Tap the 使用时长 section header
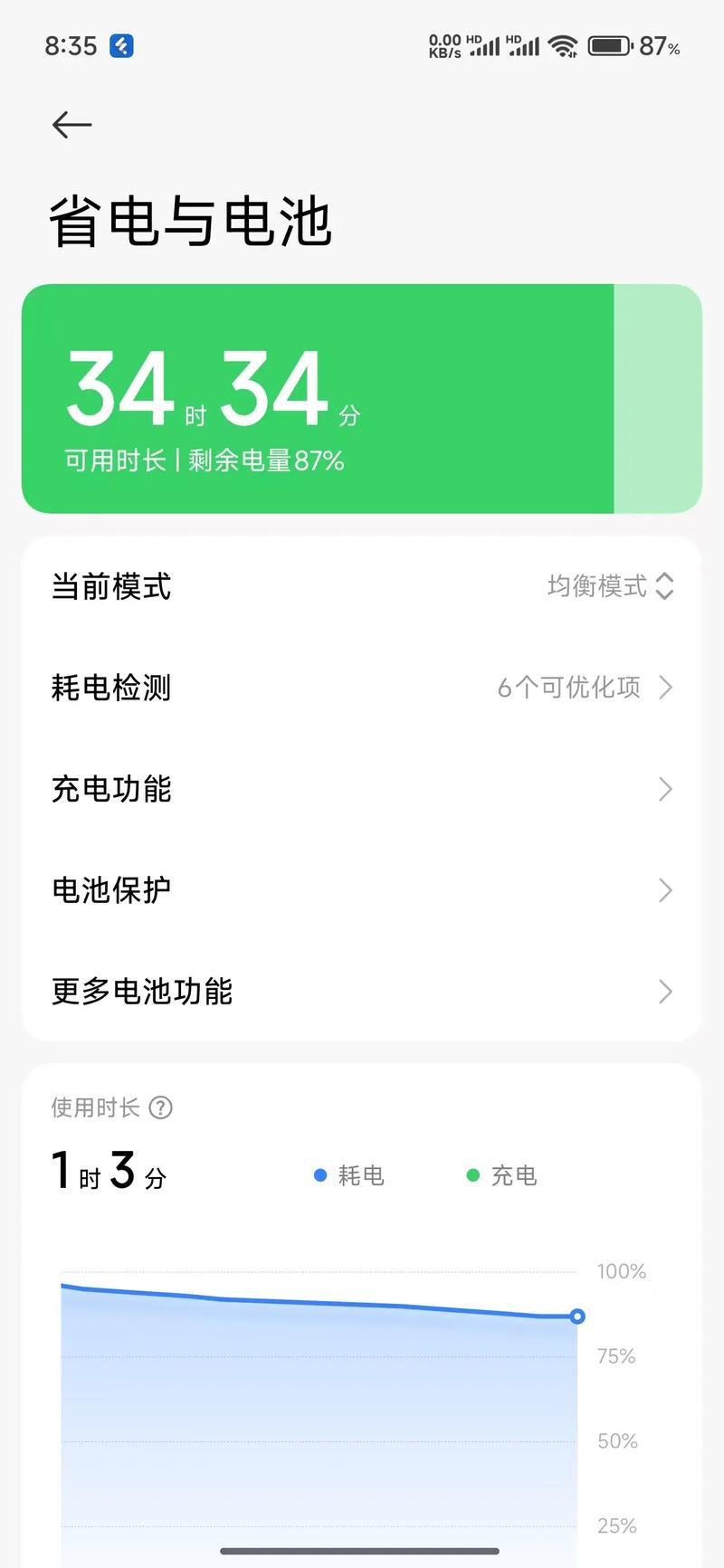The image size is (724, 1568). [x=93, y=1107]
